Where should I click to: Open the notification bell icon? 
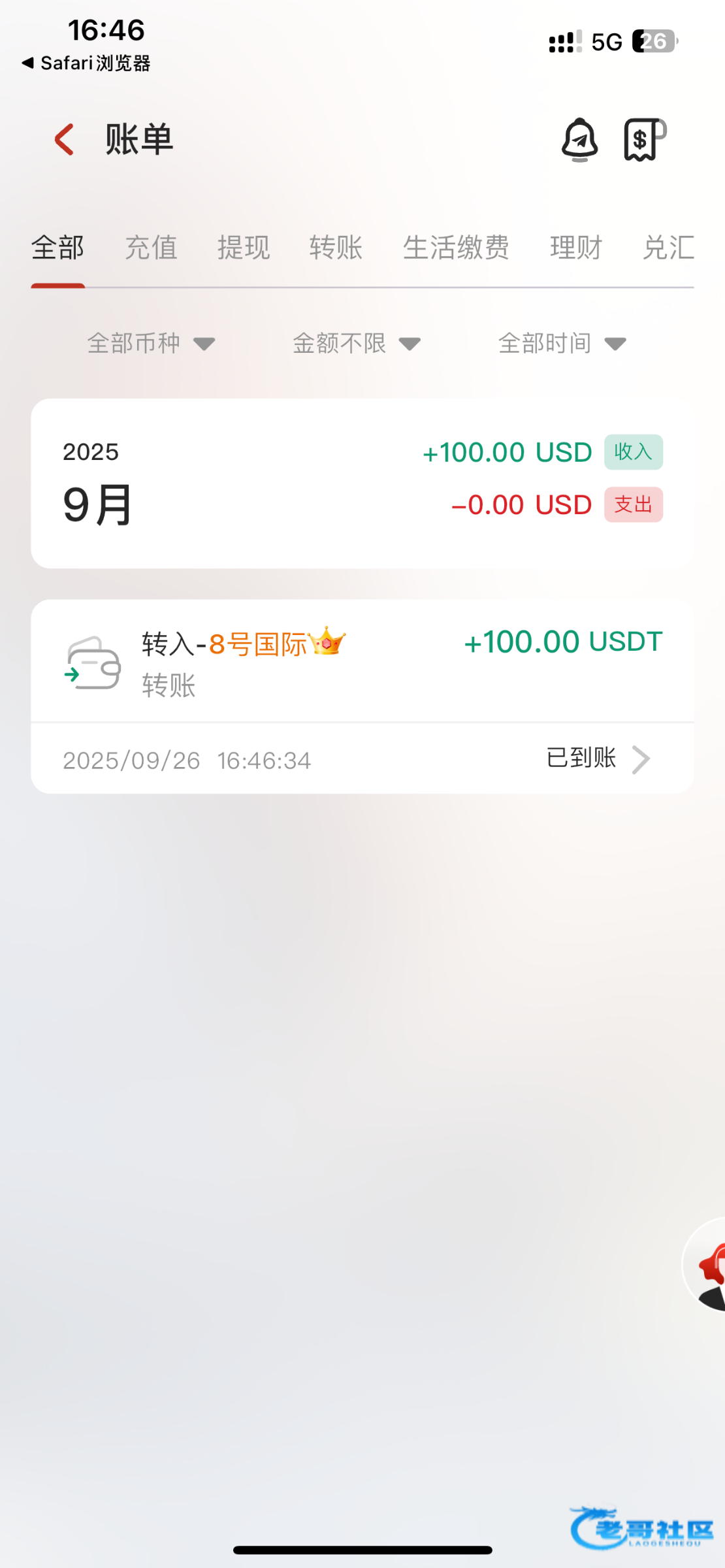click(579, 139)
